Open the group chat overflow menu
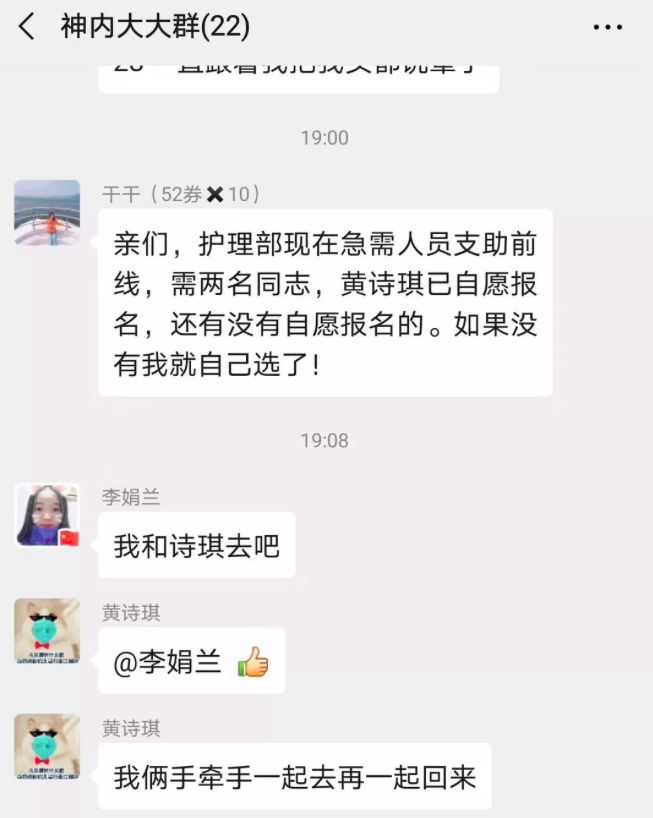The height and width of the screenshot is (818, 653). (607, 27)
